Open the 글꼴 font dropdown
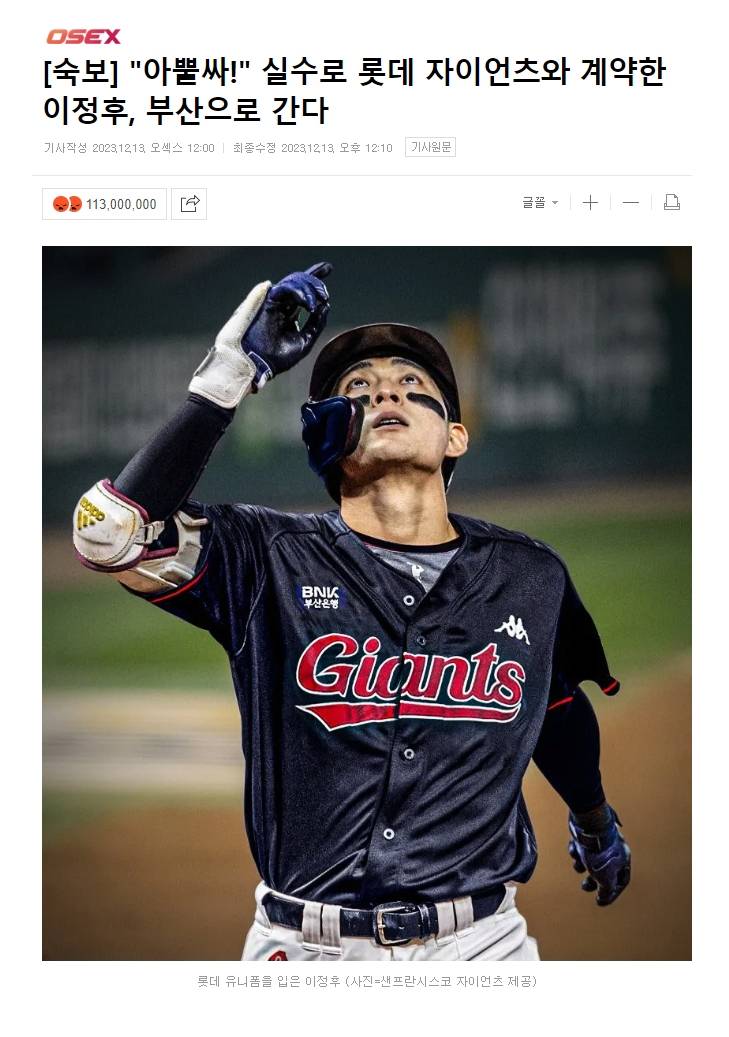 (x=540, y=202)
